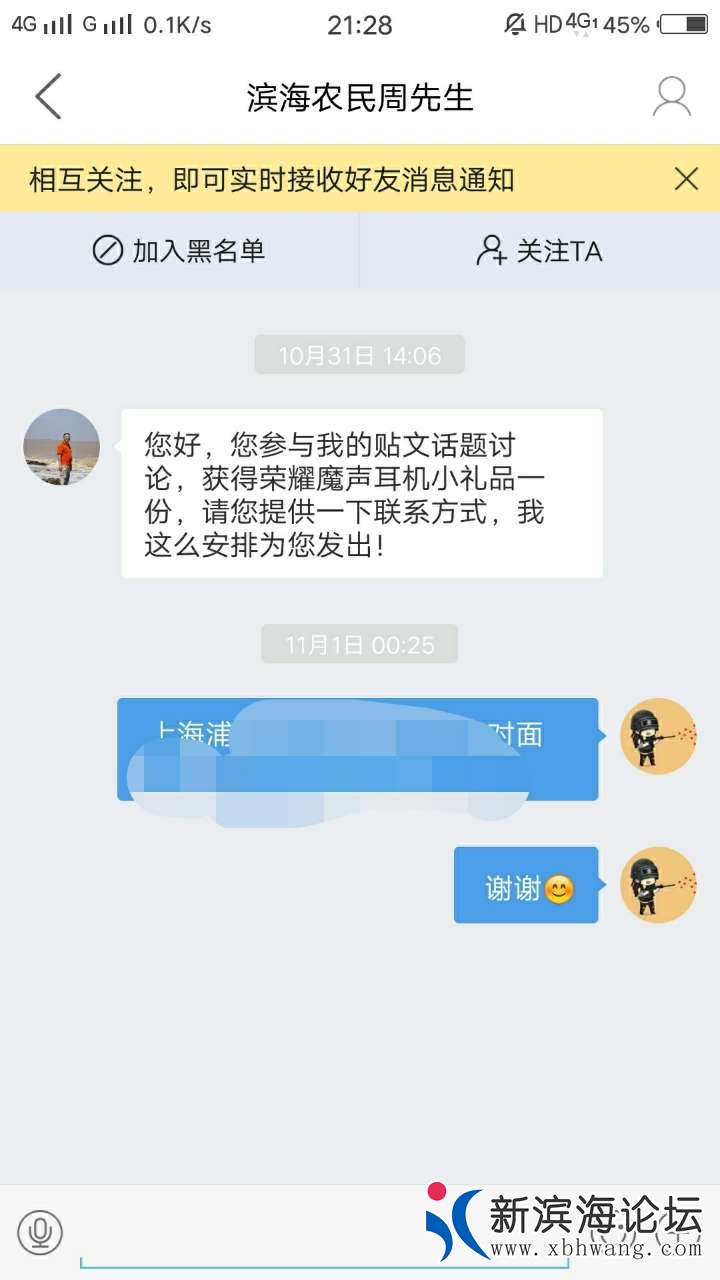Go back from the chat with 滨海农民周先生

(x=48, y=97)
